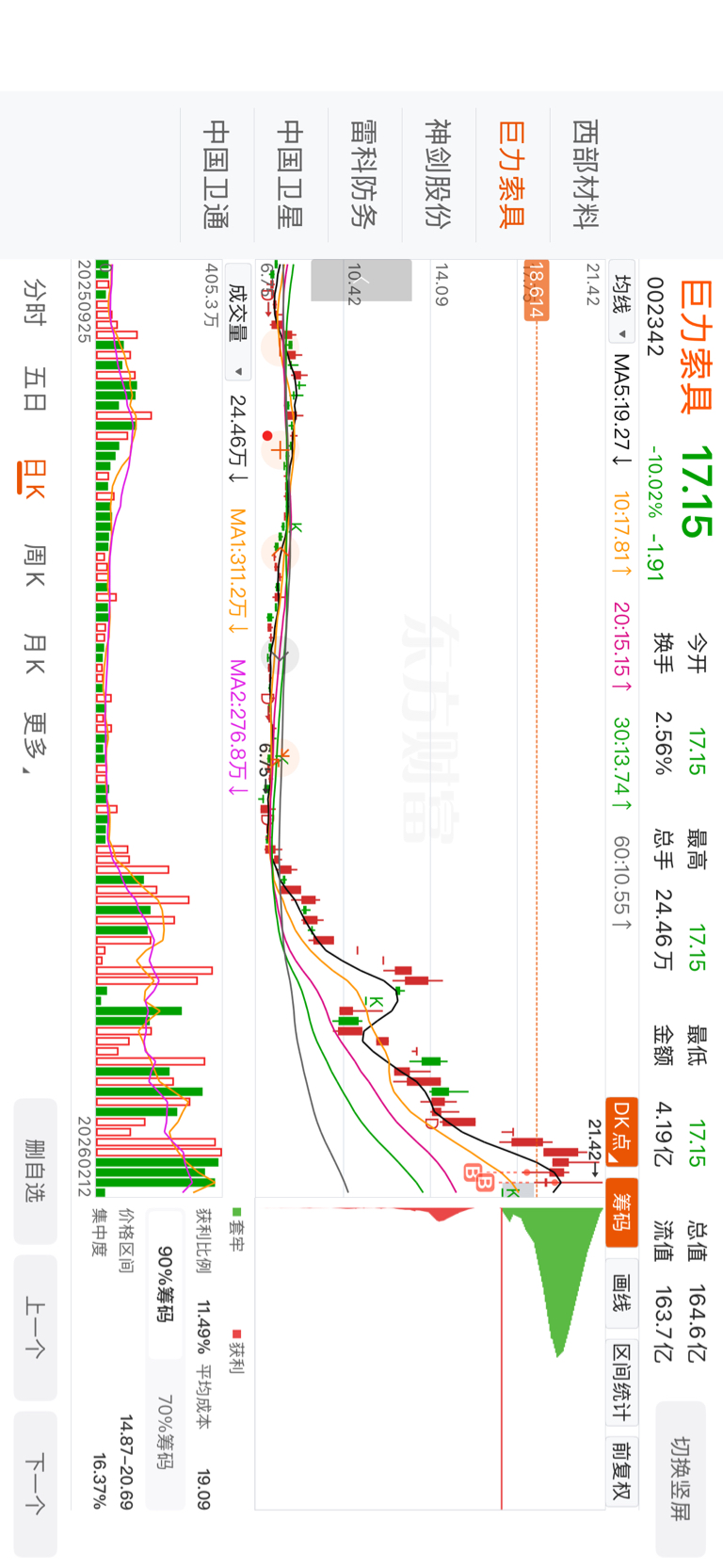Expand the 均线 indicator dropdown
Image resolution: width=723 pixels, height=1568 pixels.
click(x=621, y=305)
